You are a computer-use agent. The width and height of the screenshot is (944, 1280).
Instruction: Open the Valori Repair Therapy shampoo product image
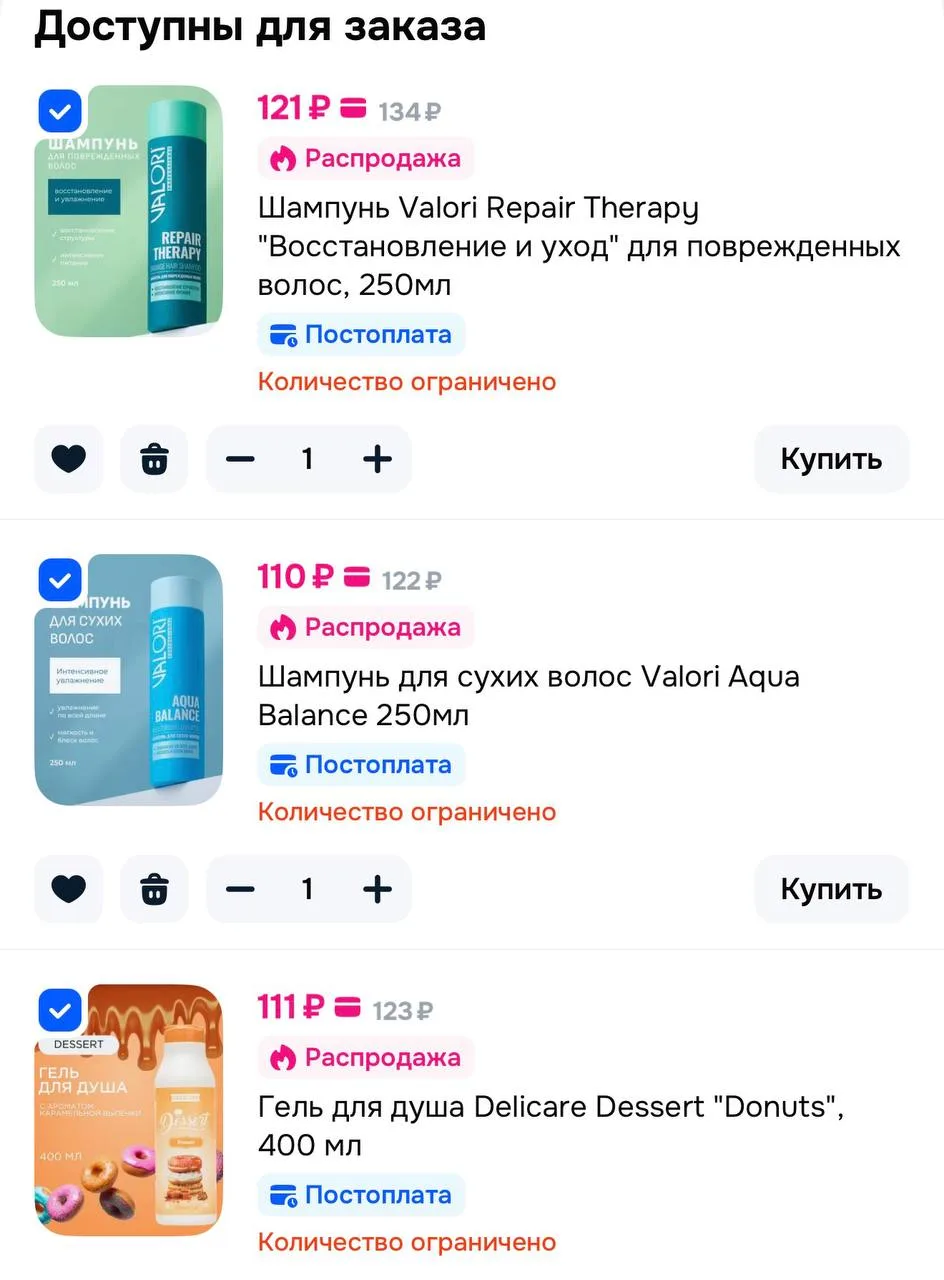pos(129,211)
